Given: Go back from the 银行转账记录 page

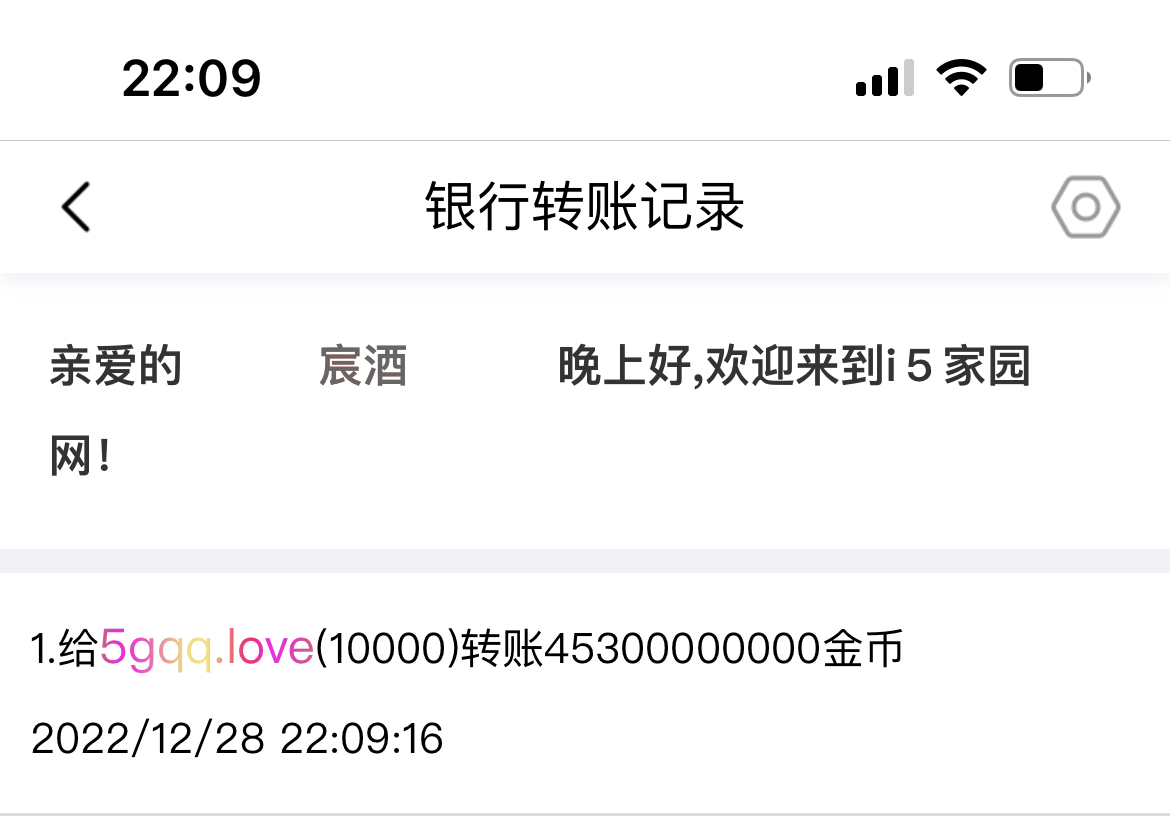Looking at the screenshot, I should click(x=76, y=207).
